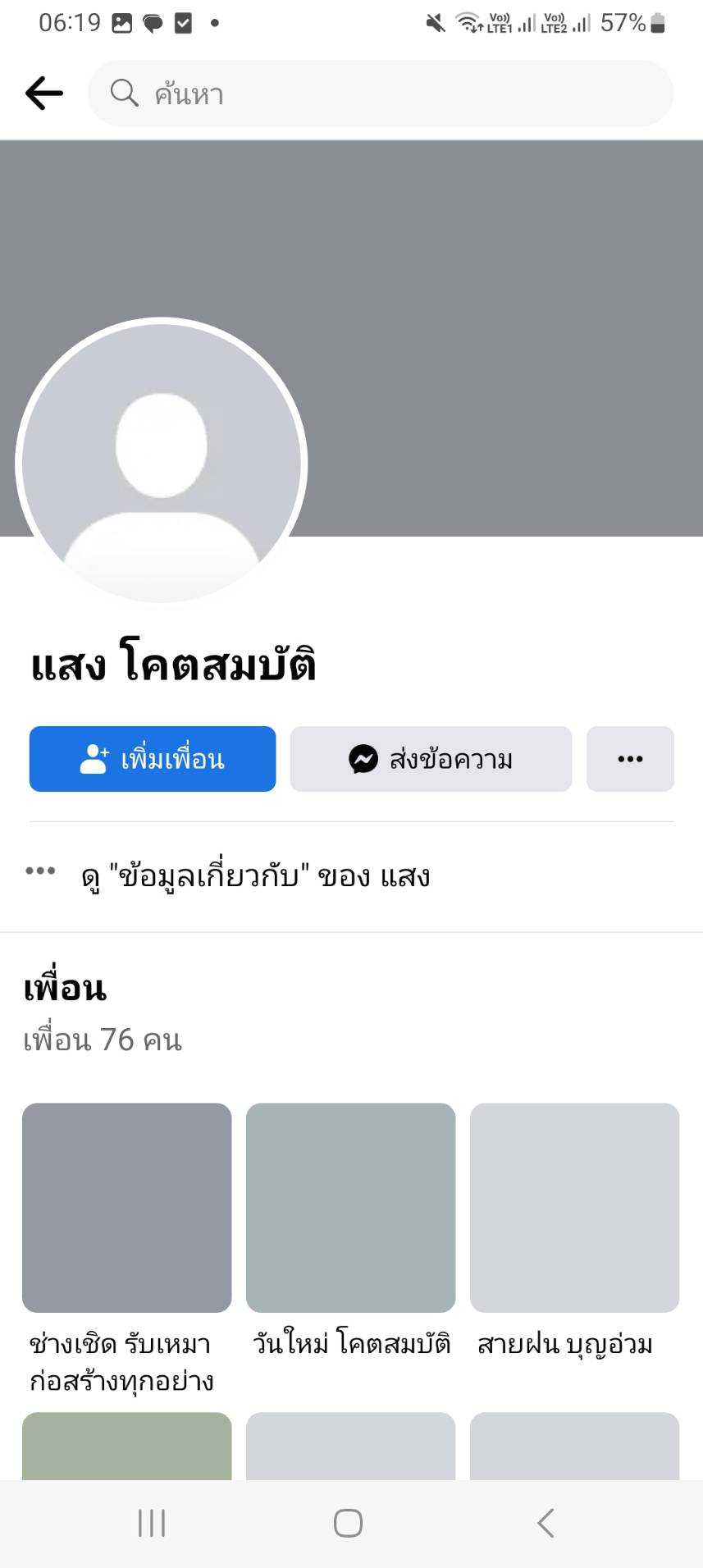This screenshot has height=1568, width=703.
Task: View ข้อมูลเกี่ยวกับ ของ แสง details
Action: [254, 876]
